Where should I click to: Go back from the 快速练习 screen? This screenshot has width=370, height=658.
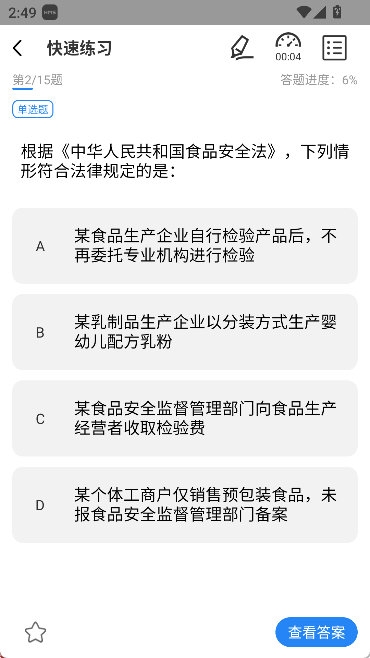tap(17, 48)
